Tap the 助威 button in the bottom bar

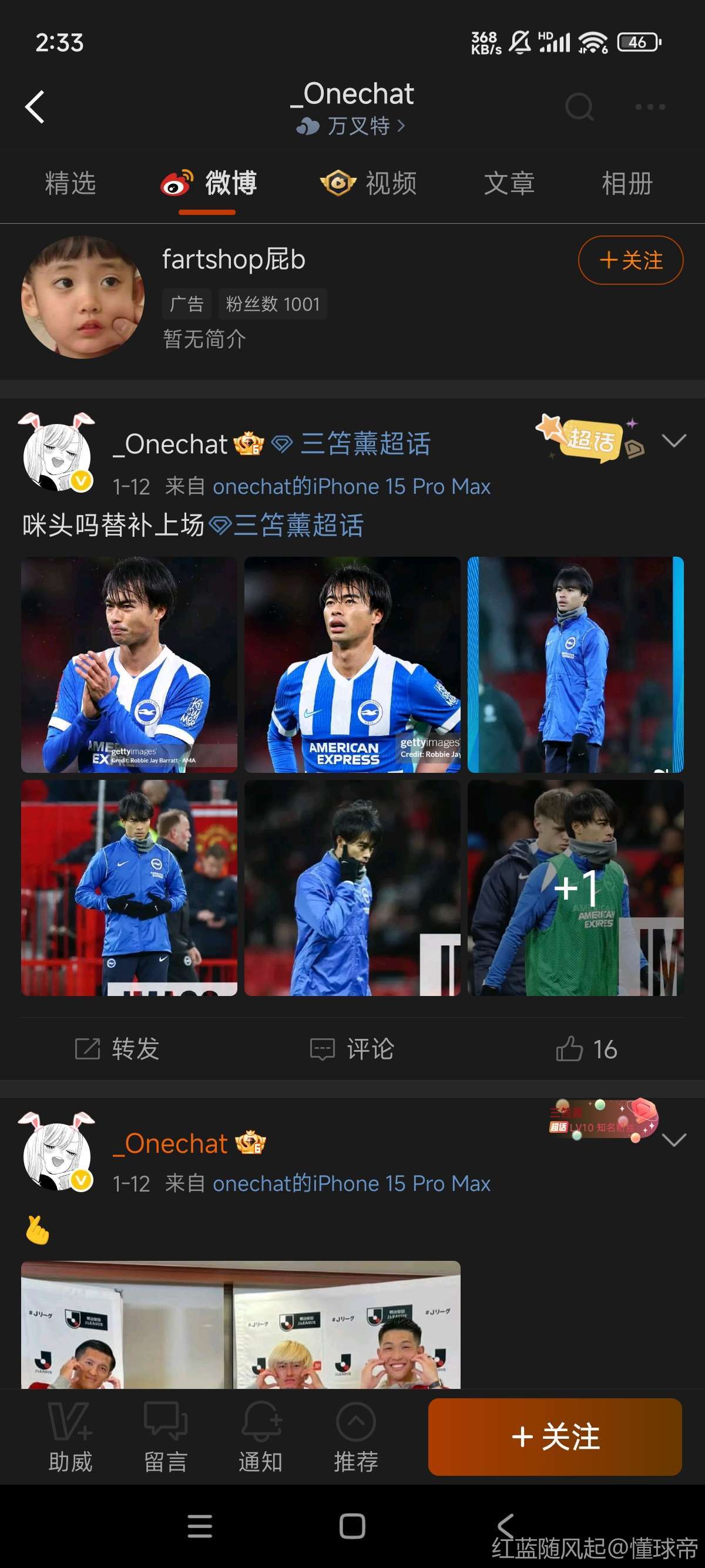pyautogui.click(x=70, y=1436)
